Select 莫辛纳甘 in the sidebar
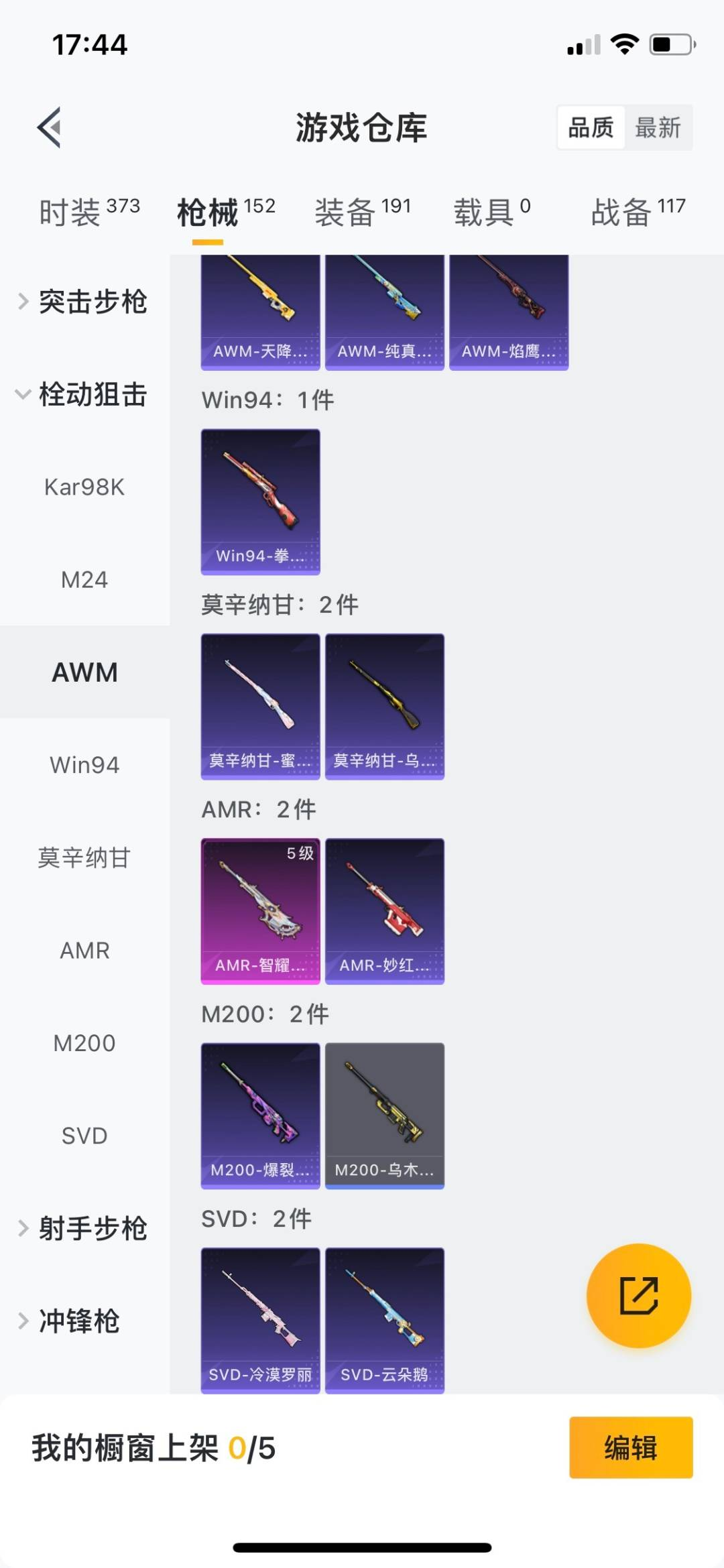724x1568 pixels. [x=84, y=857]
